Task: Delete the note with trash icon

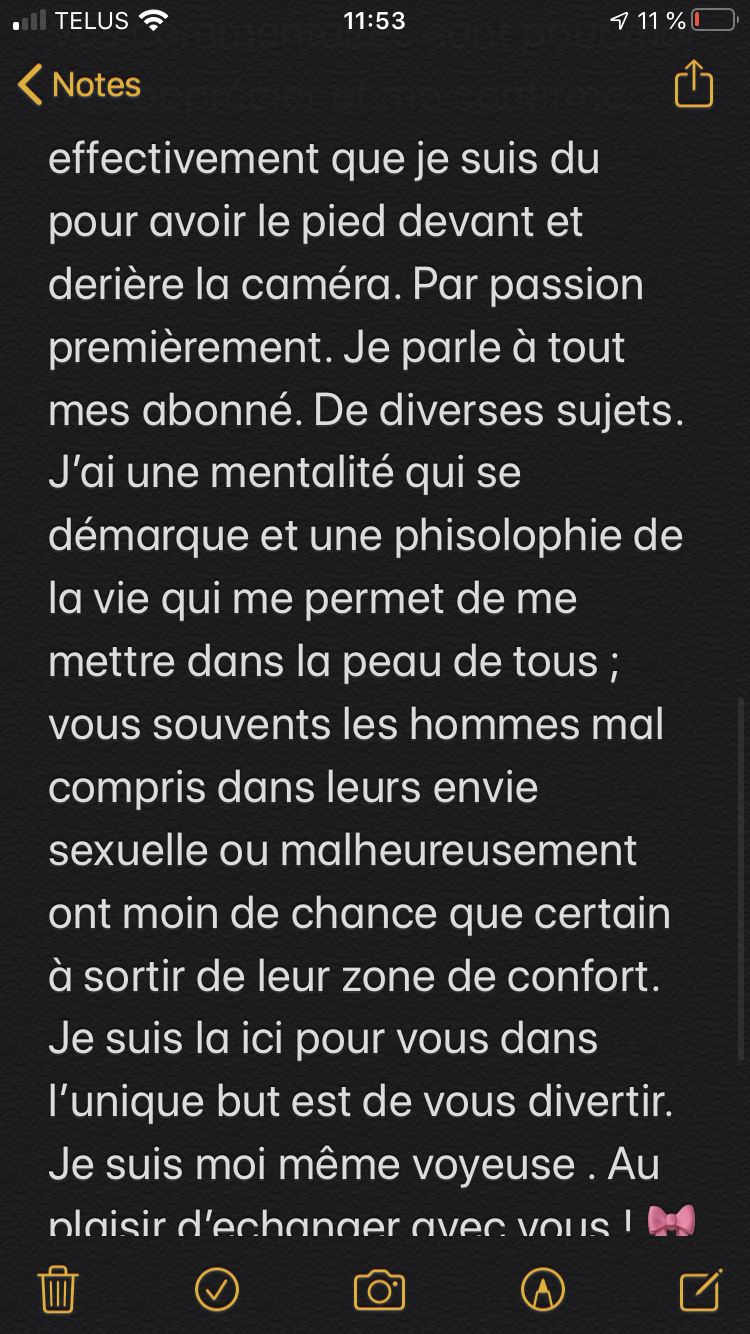Action: [x=58, y=1289]
